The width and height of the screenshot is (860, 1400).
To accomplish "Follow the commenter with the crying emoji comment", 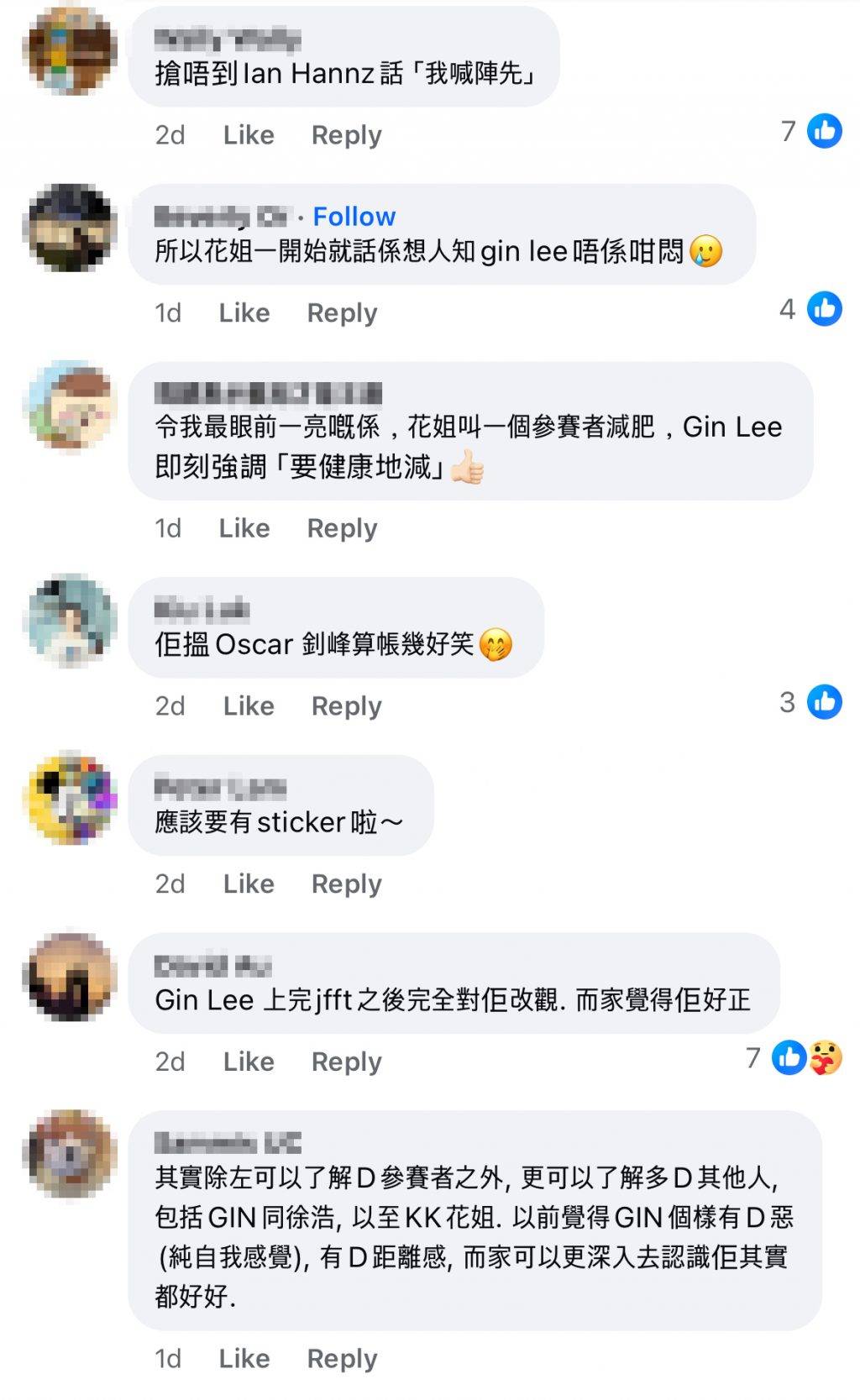I will point(354,217).
